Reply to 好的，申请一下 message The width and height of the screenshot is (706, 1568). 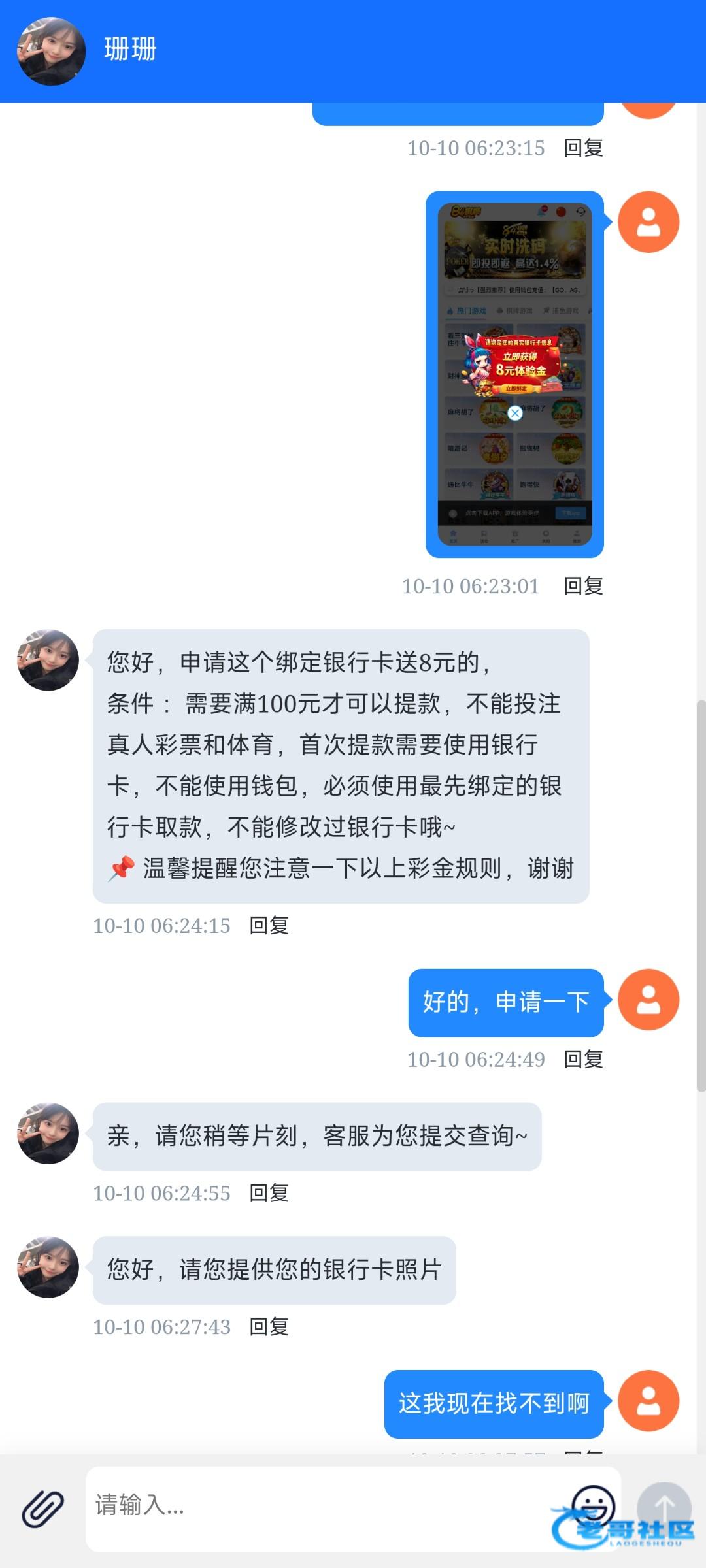(x=583, y=1059)
